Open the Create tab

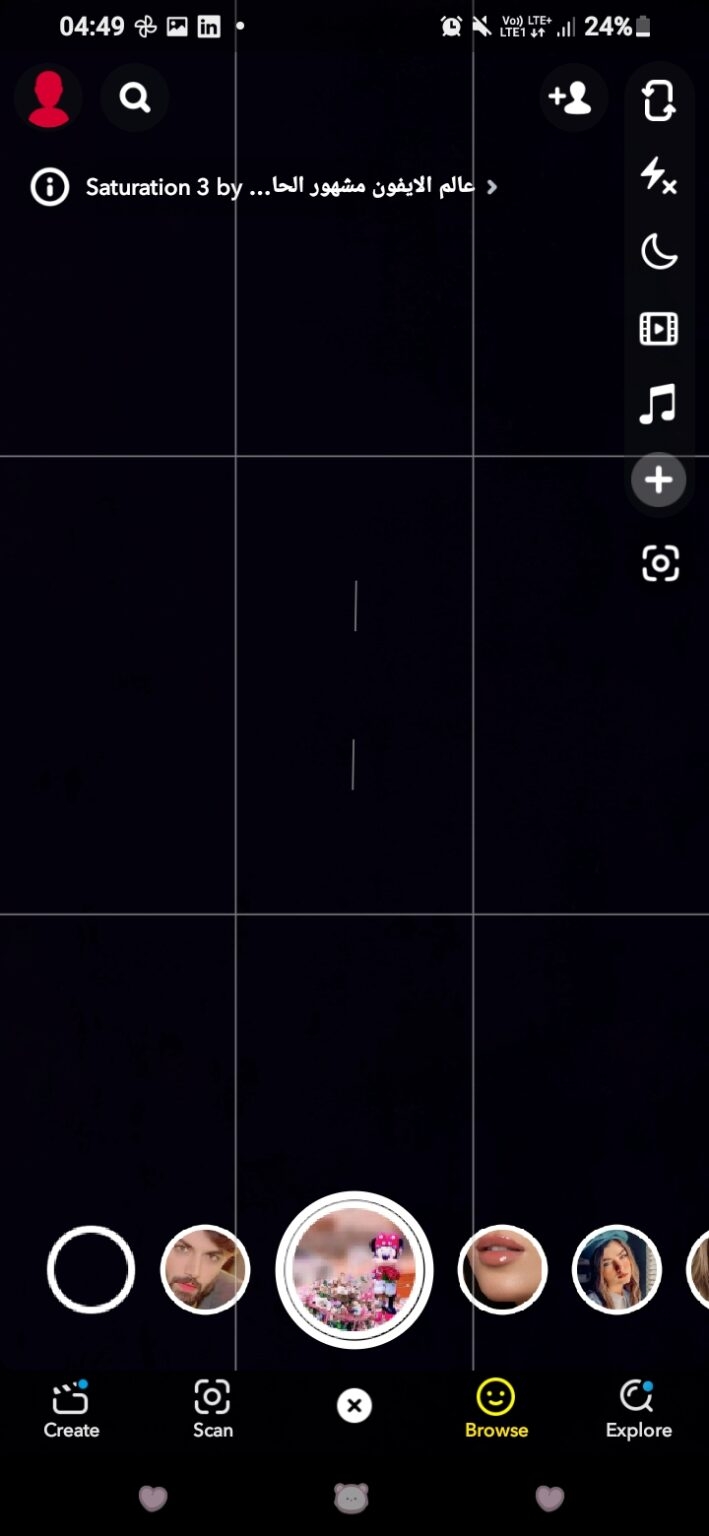(71, 1409)
